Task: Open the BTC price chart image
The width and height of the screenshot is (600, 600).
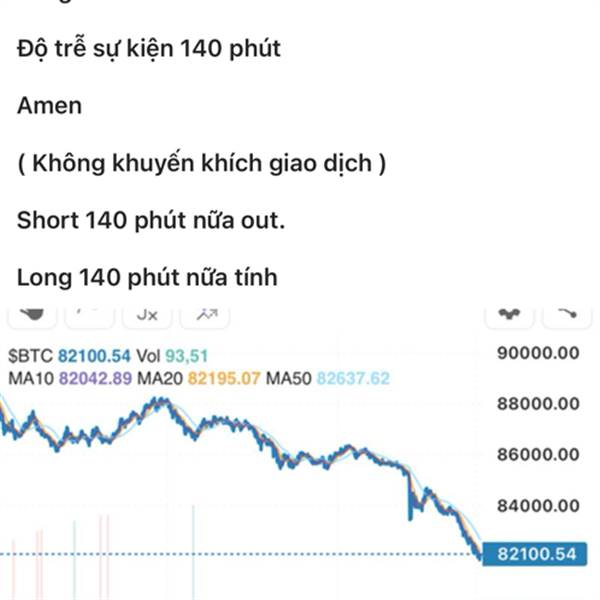Action: tap(300, 454)
